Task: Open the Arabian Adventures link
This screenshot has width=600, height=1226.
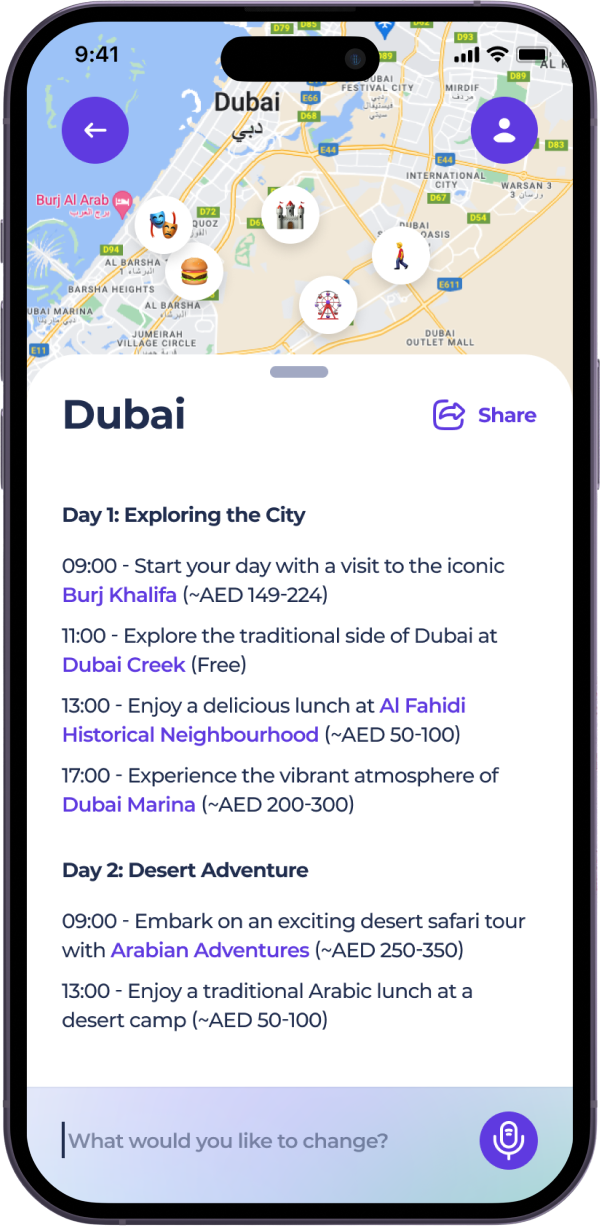Action: point(210,950)
